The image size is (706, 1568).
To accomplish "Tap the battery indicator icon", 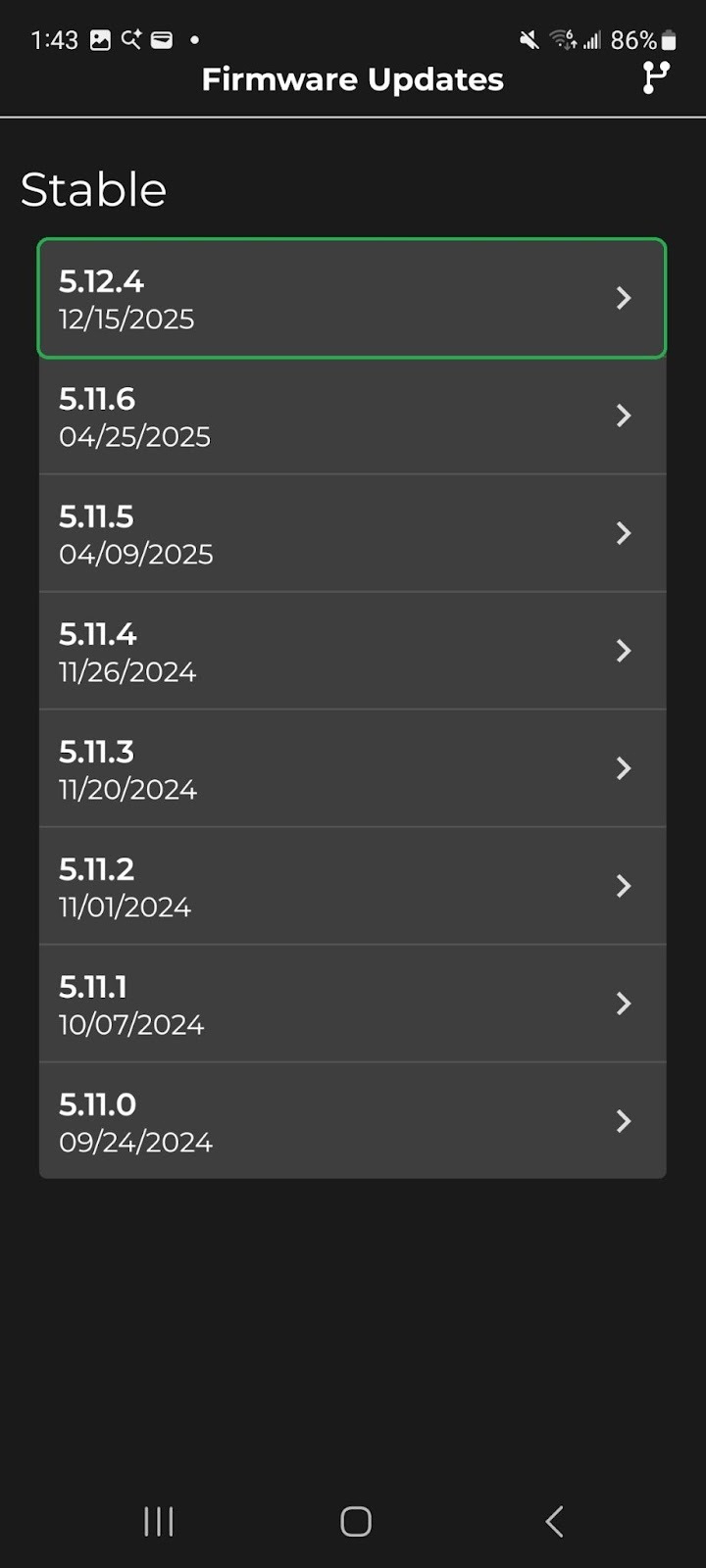I will point(666,39).
